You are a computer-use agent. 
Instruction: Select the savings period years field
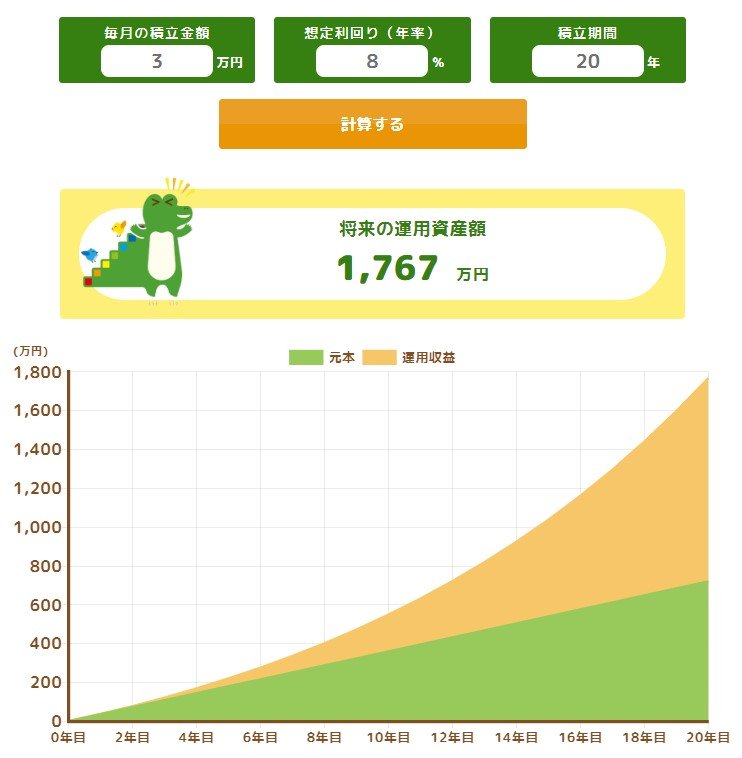(587, 61)
